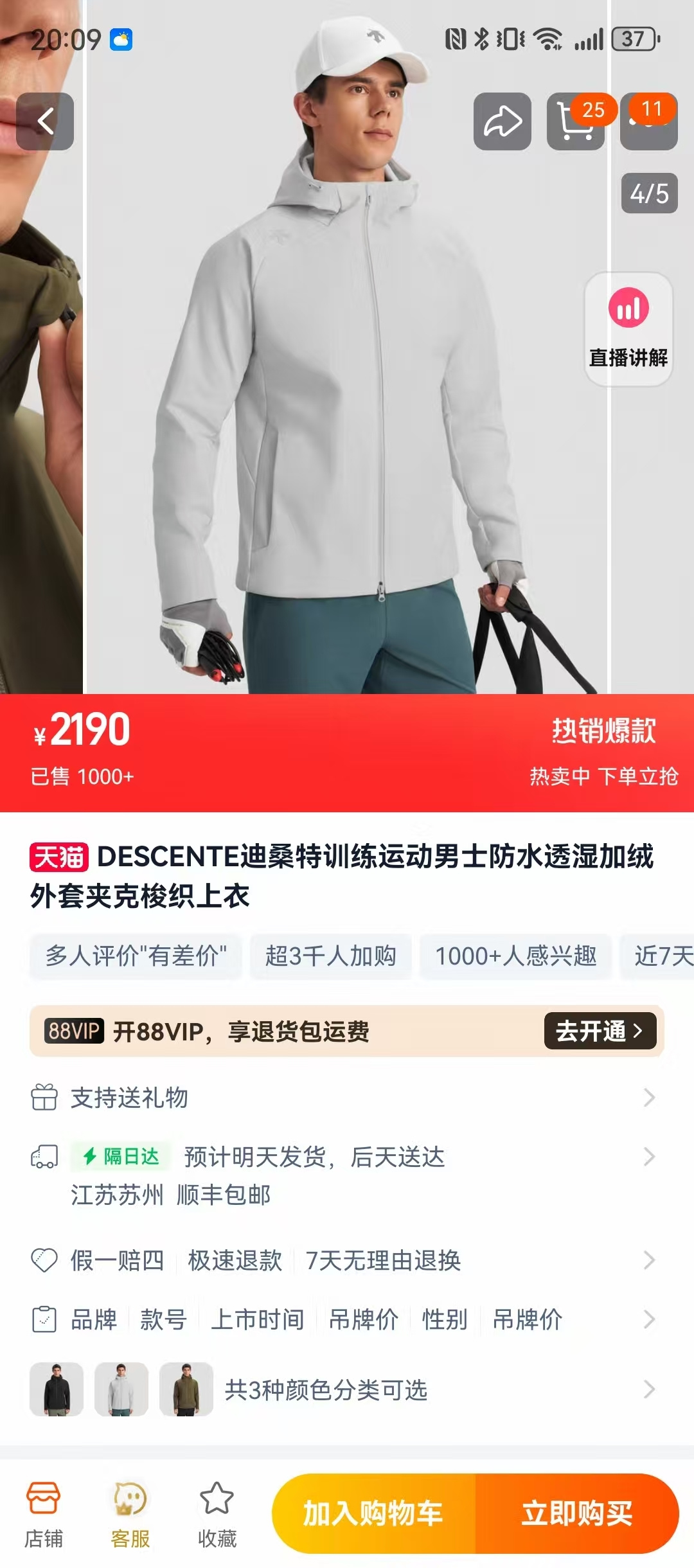The height and width of the screenshot is (1568, 694).
Task: Contact 客服 customer service
Action: [130, 1514]
